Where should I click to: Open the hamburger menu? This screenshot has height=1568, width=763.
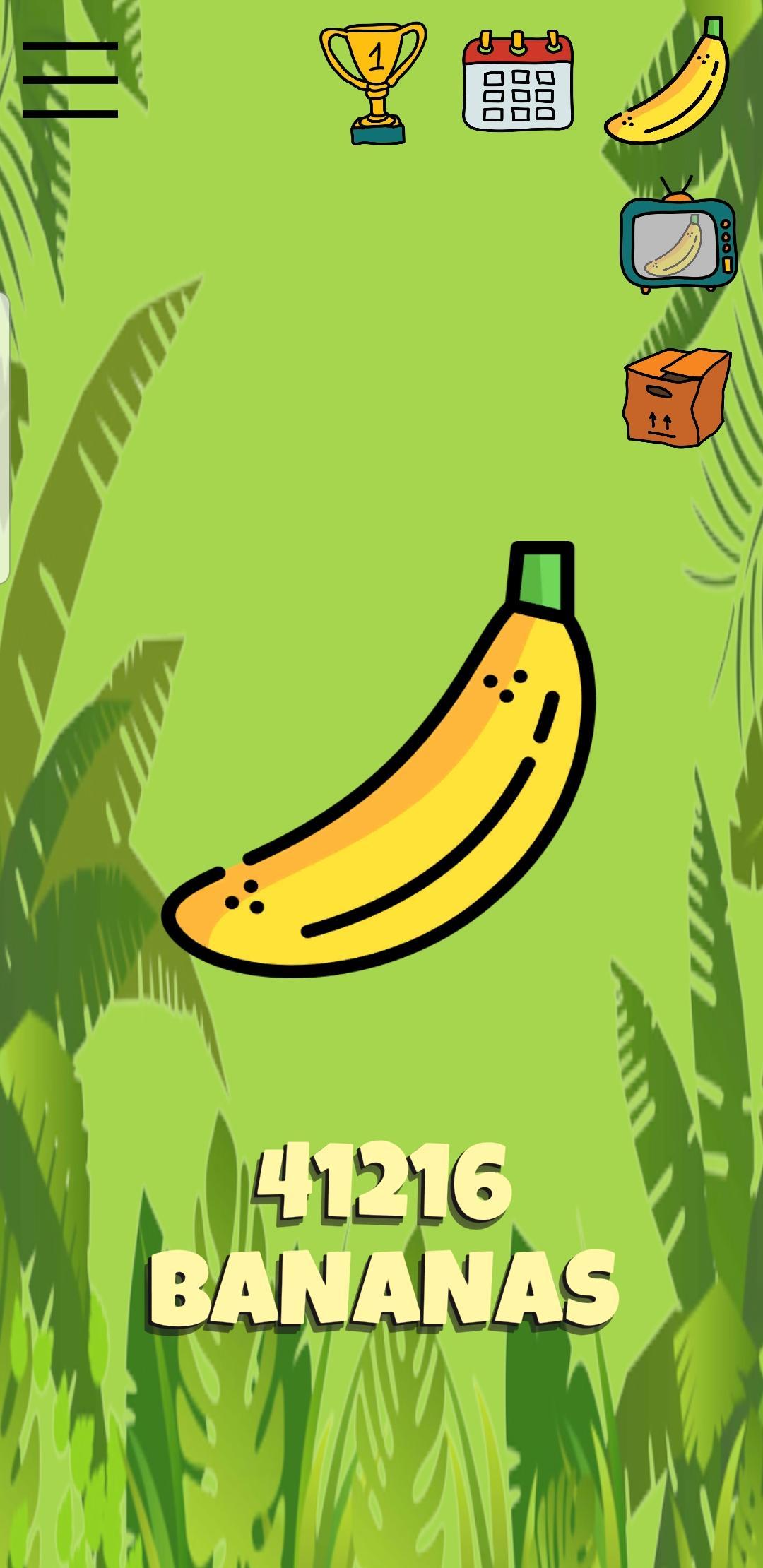click(70, 80)
